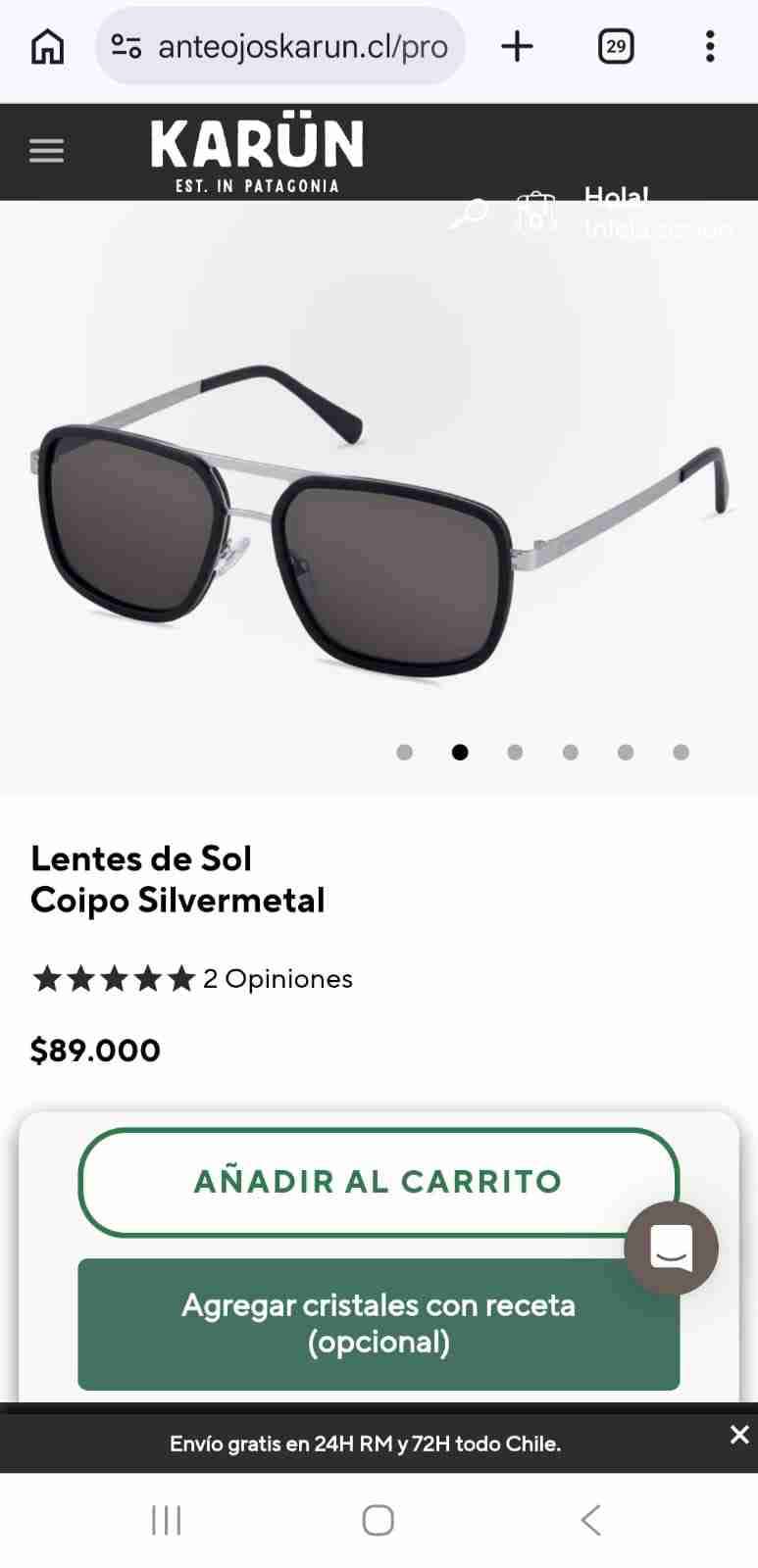Image resolution: width=758 pixels, height=1568 pixels.
Task: Click 'Agregar cristales con receta (opcional)'
Action: (x=379, y=1323)
